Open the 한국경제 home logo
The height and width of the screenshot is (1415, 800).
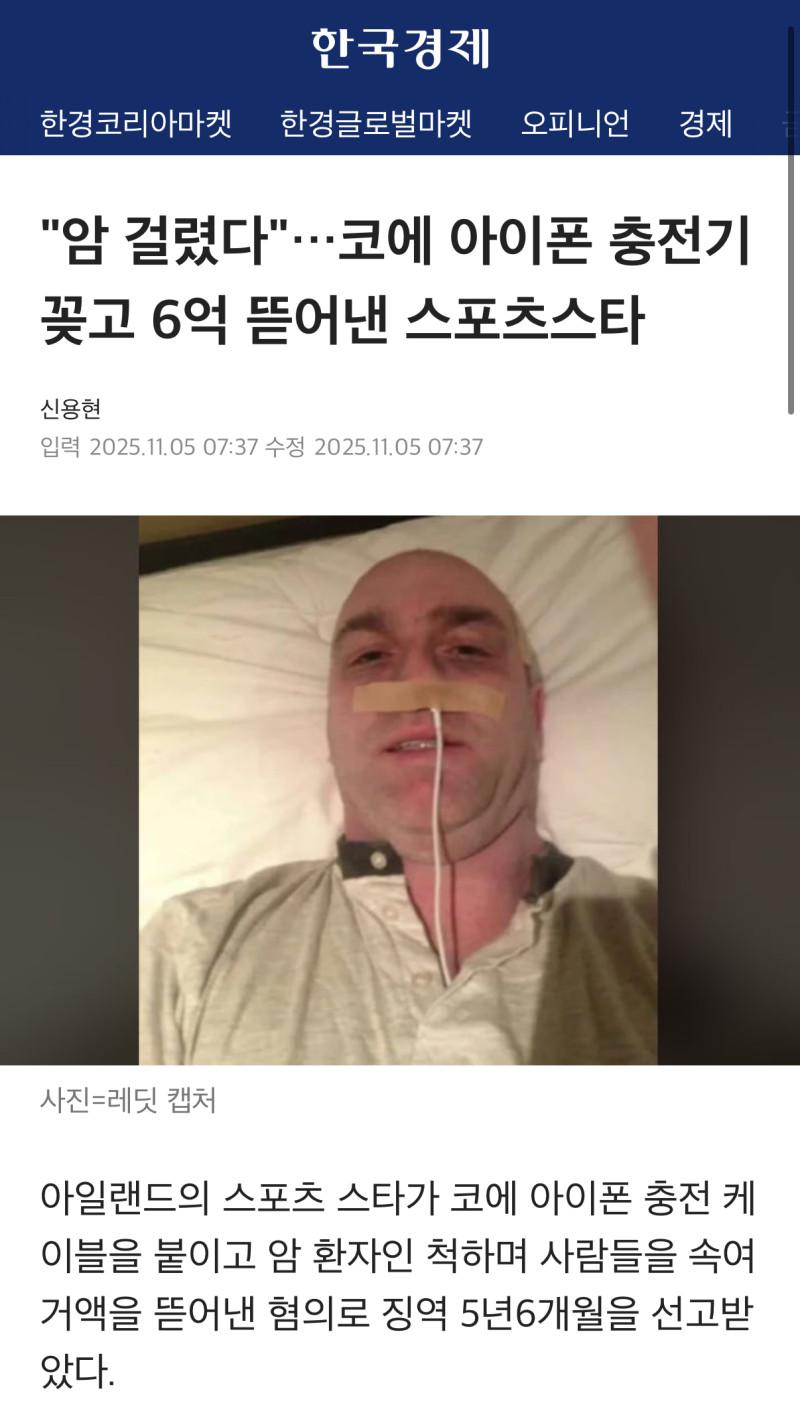[x=400, y=48]
